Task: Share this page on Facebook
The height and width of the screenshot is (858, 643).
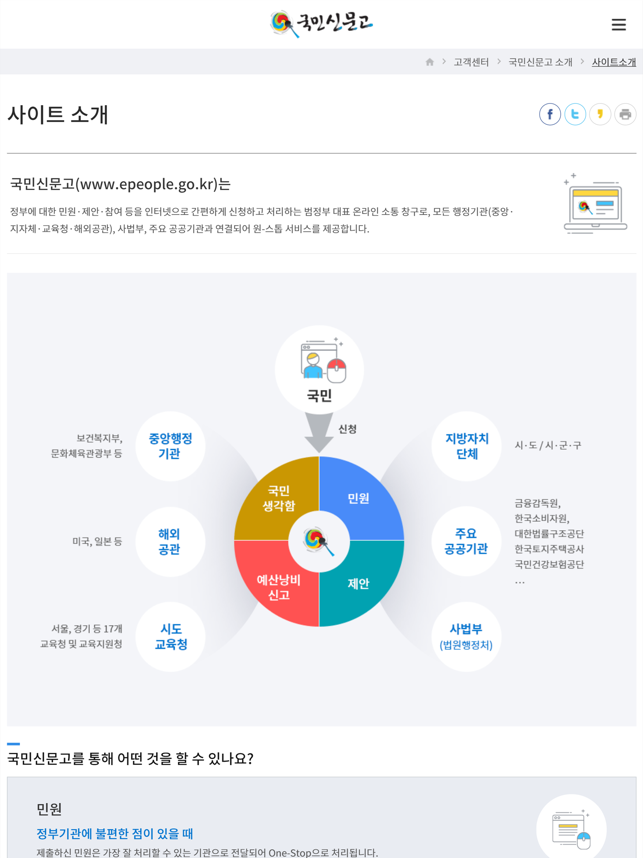Action: [550, 114]
